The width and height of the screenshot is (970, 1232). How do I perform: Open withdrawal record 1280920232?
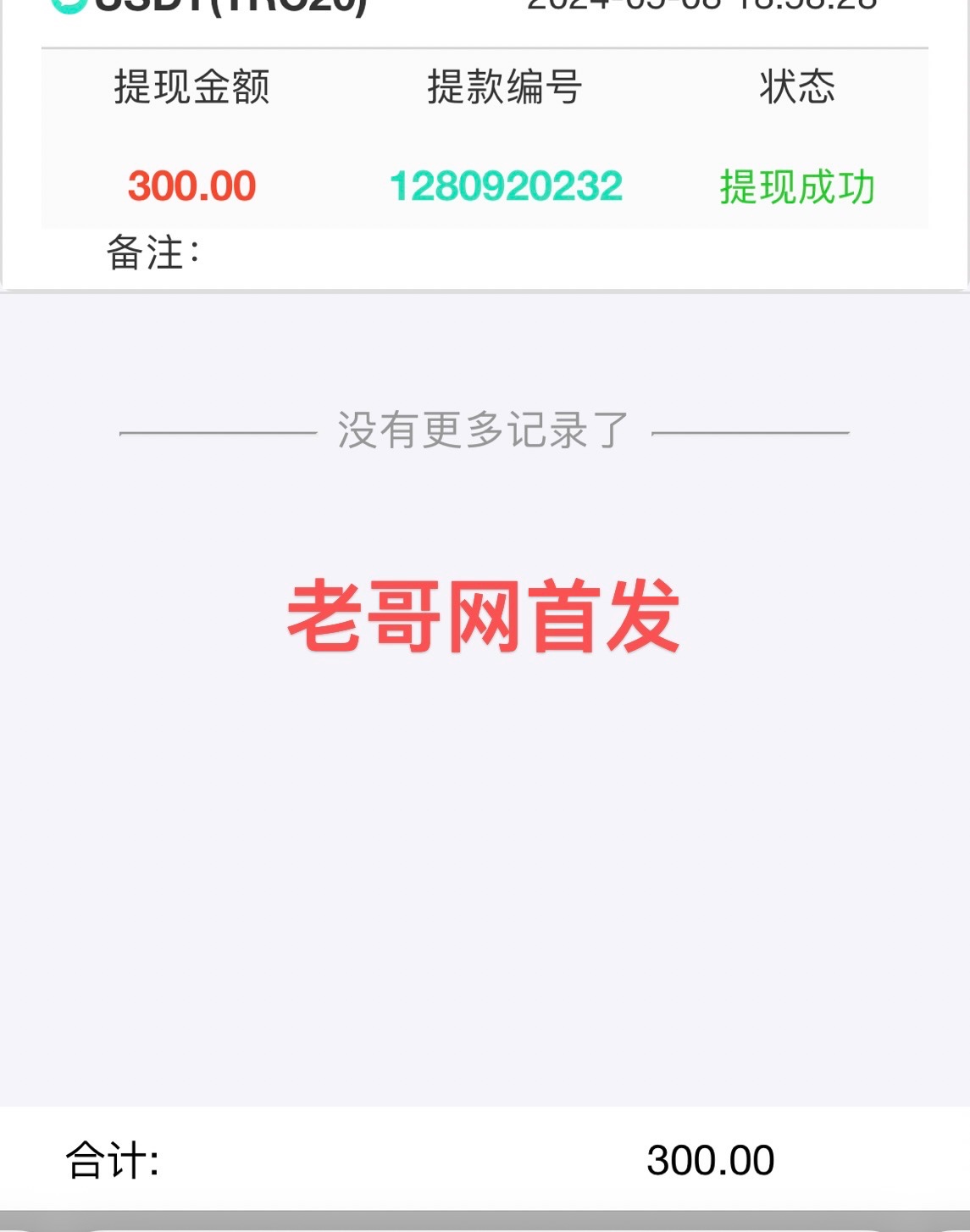(x=506, y=186)
